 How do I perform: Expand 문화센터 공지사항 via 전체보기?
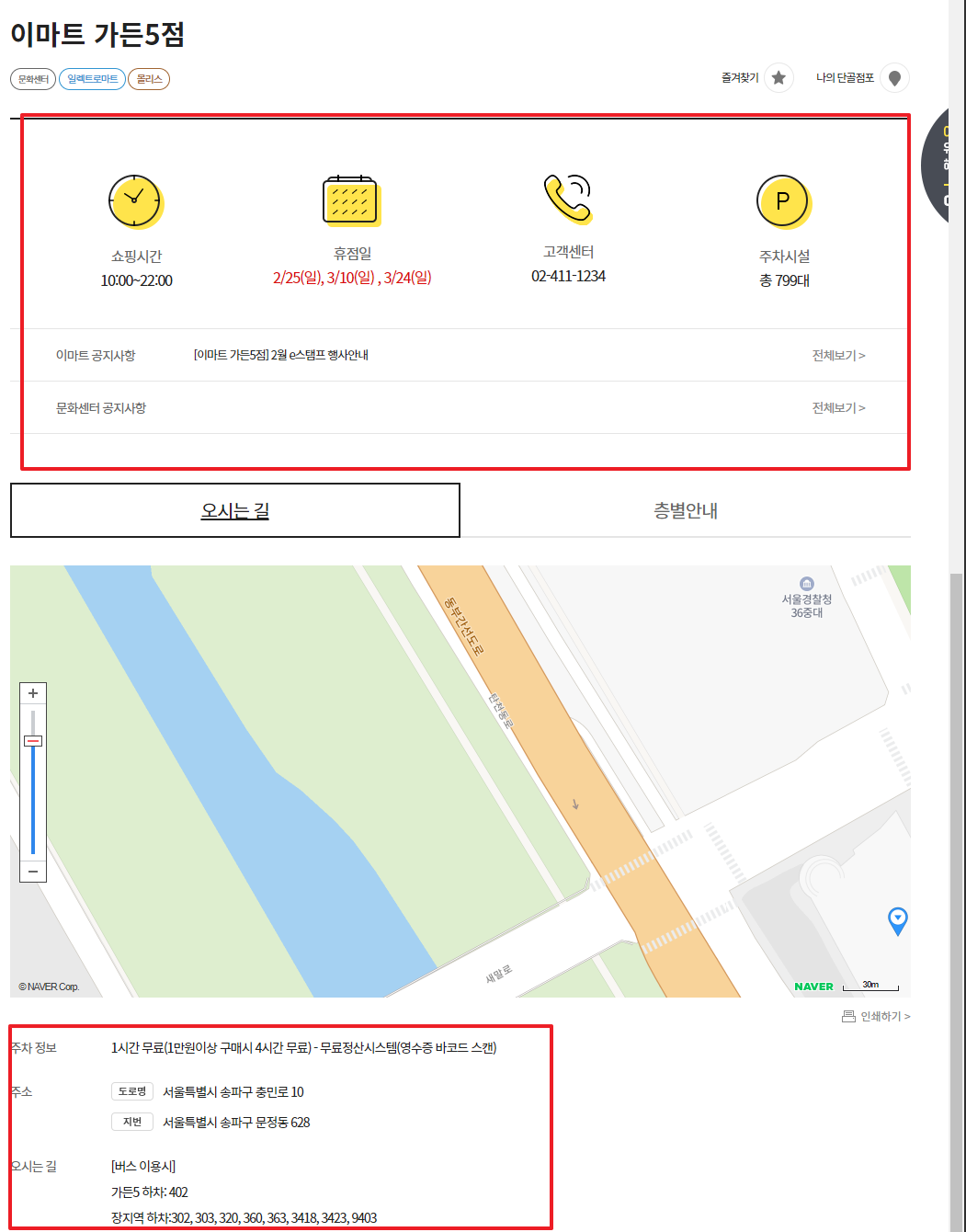tap(836, 407)
